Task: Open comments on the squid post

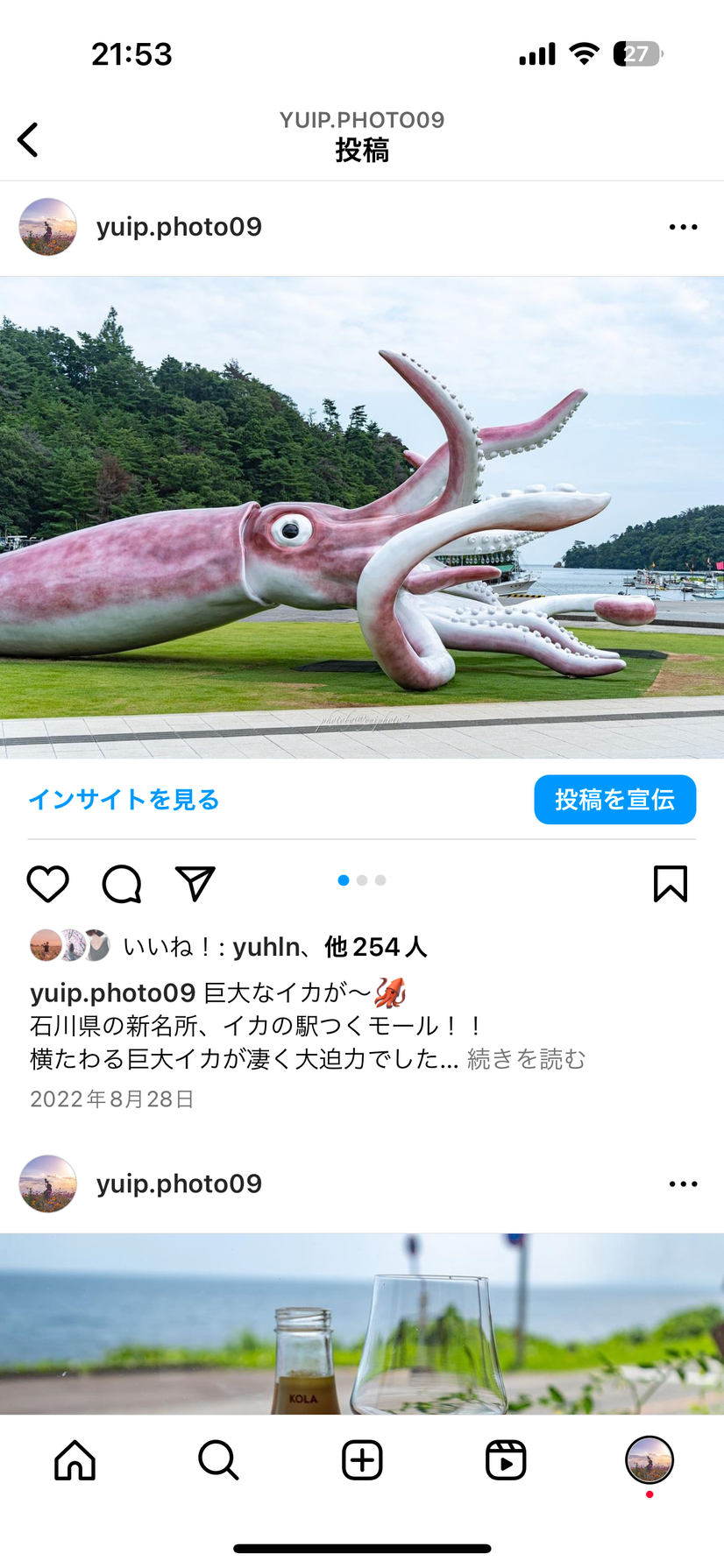Action: click(x=122, y=884)
